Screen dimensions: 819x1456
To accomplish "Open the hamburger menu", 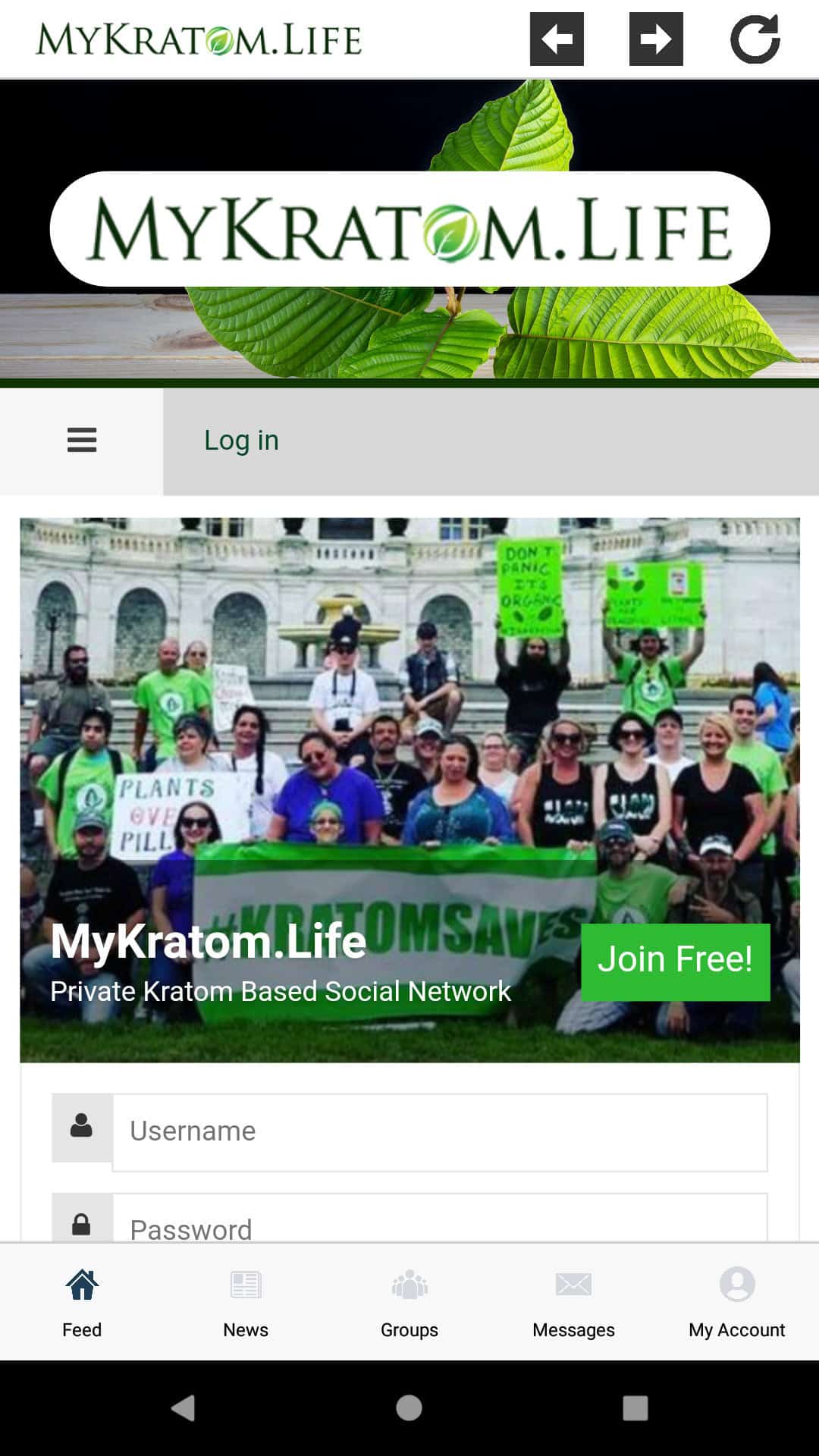I will [x=82, y=441].
